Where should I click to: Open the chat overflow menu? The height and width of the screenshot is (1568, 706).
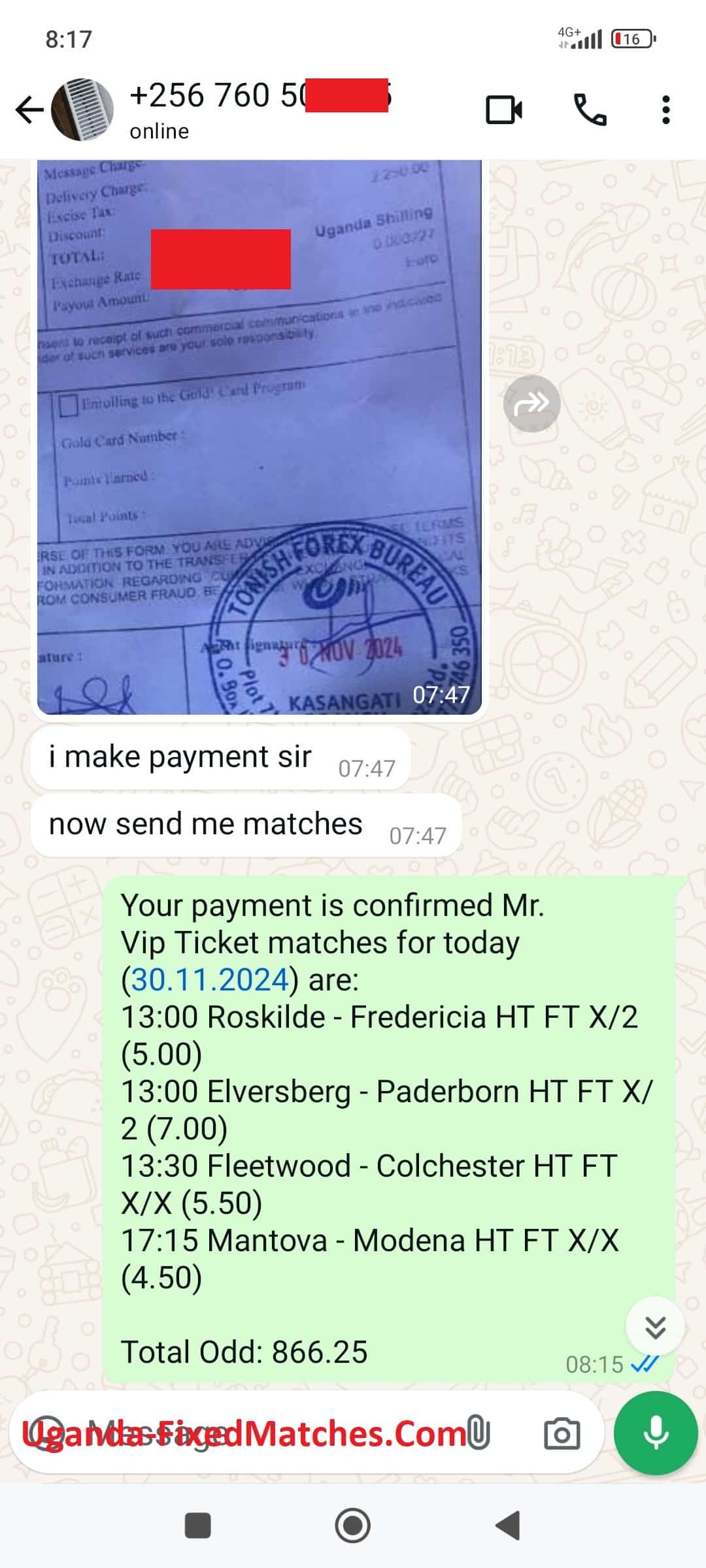[665, 110]
